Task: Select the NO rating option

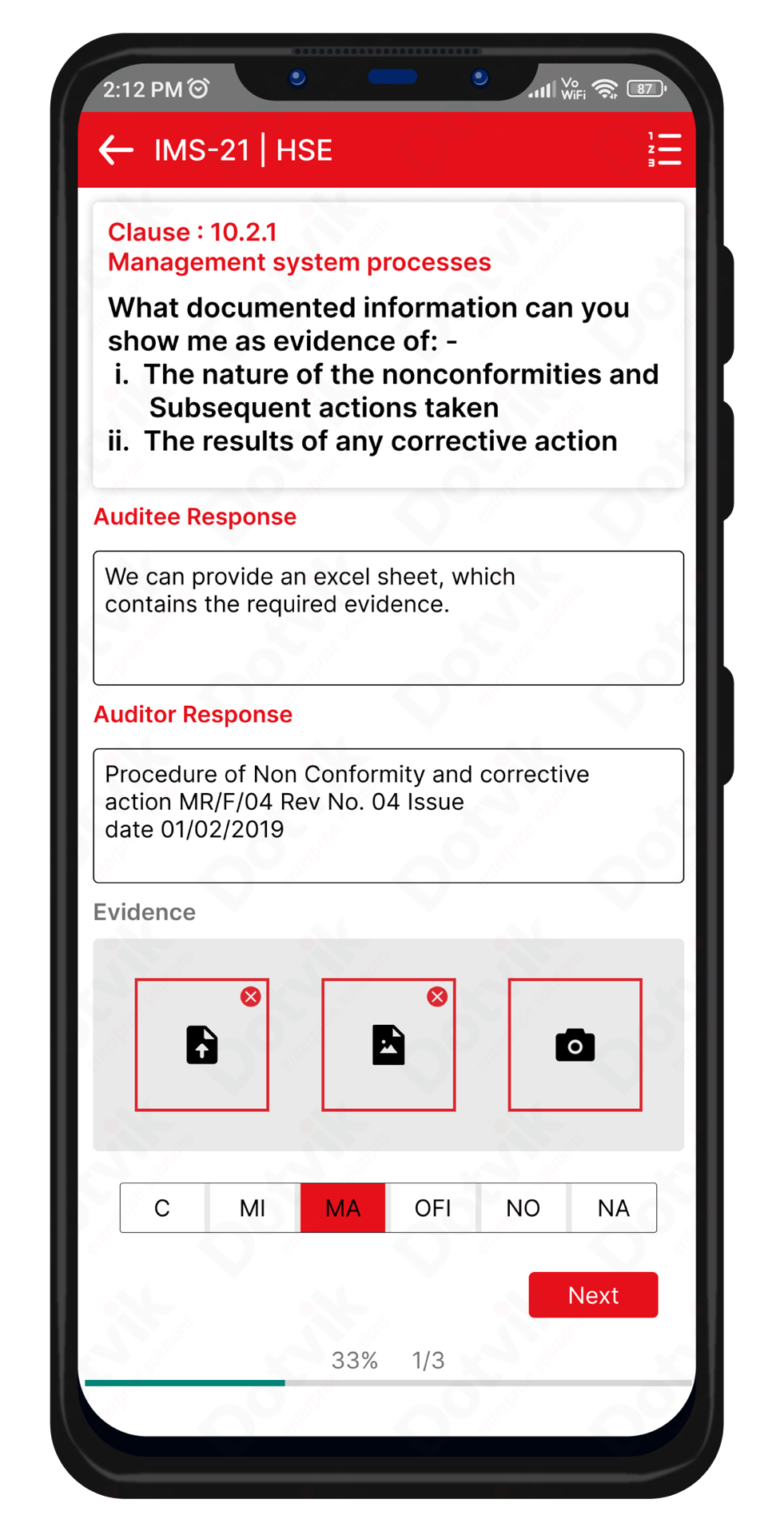Action: click(x=523, y=1208)
